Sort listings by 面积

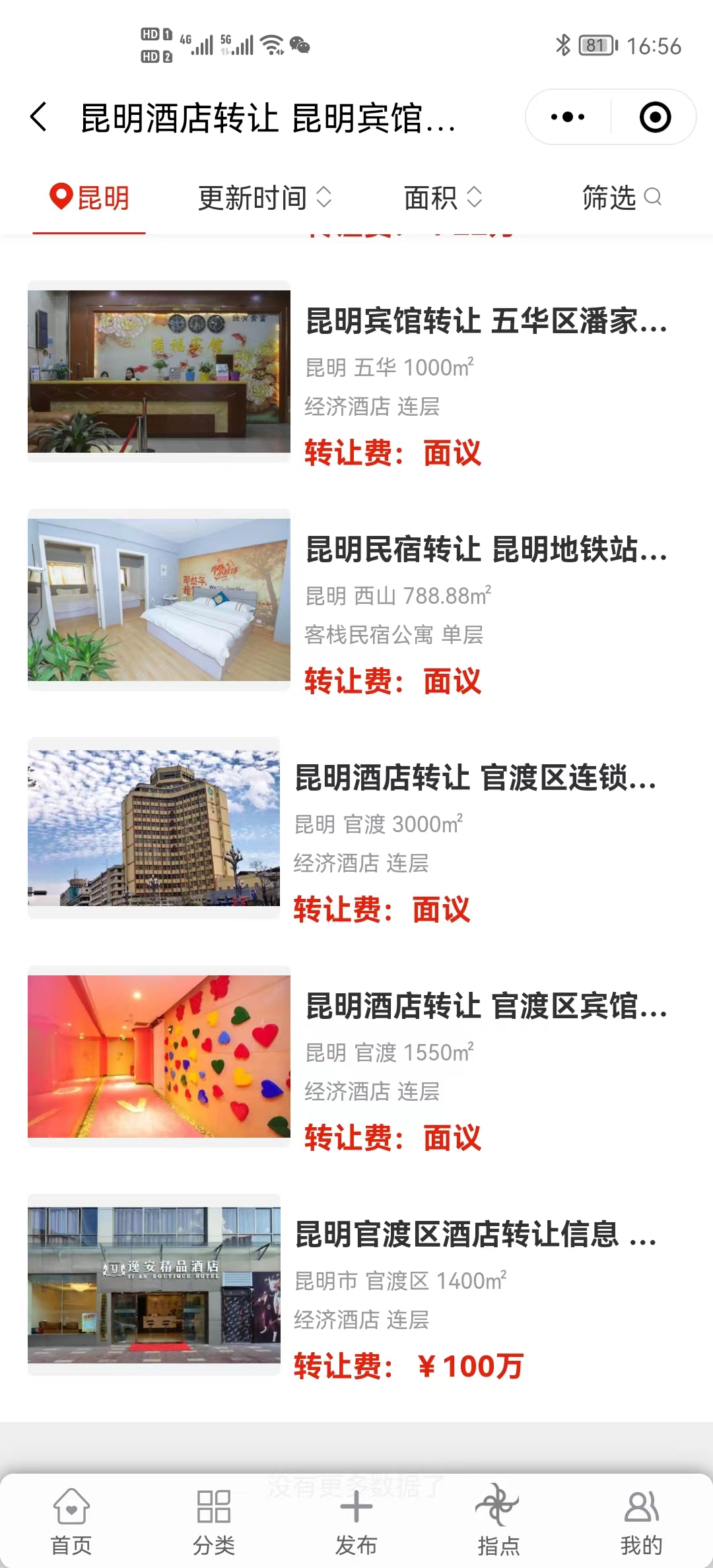pyautogui.click(x=443, y=198)
